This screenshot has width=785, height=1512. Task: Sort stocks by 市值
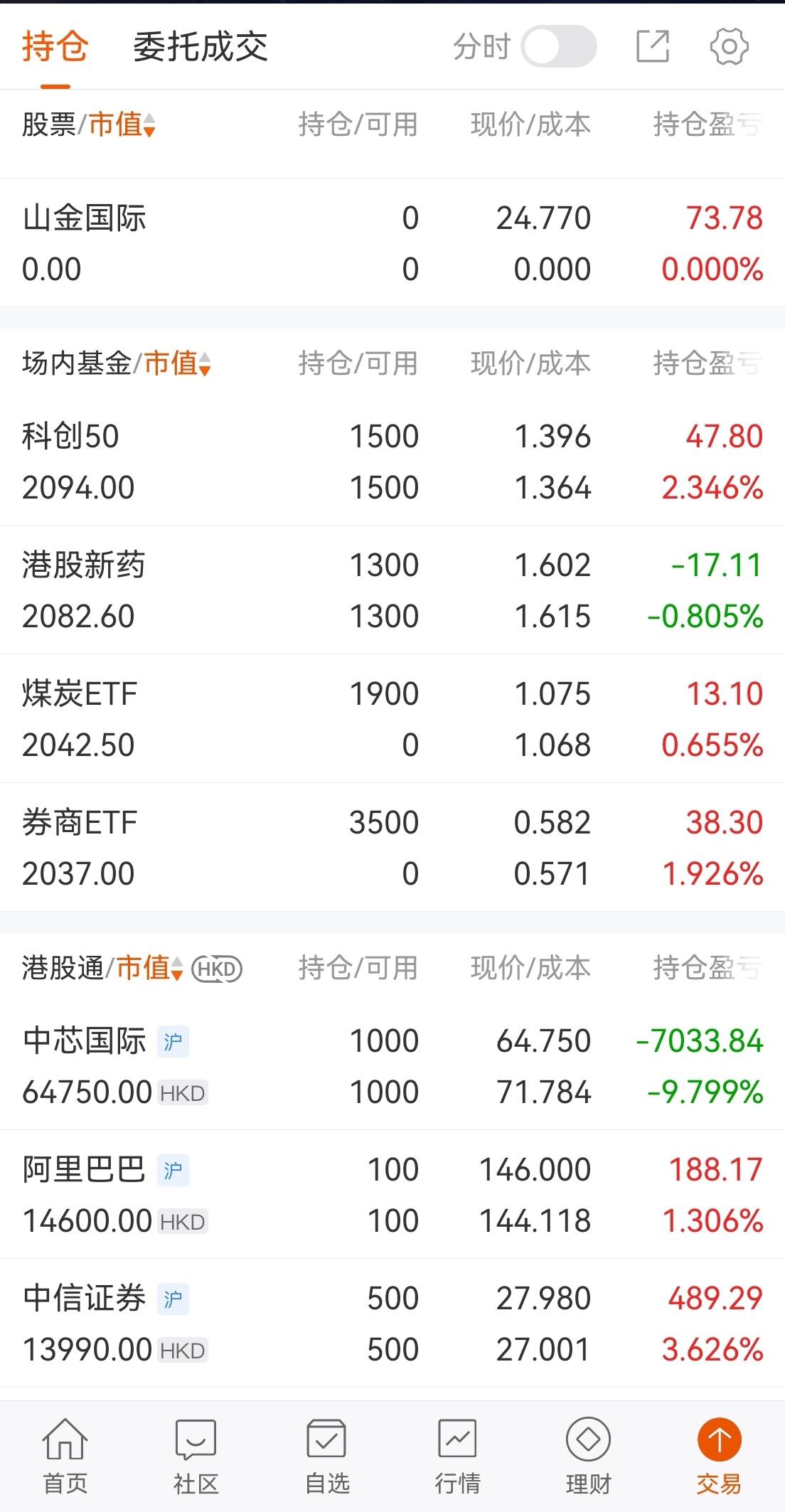pos(122,124)
